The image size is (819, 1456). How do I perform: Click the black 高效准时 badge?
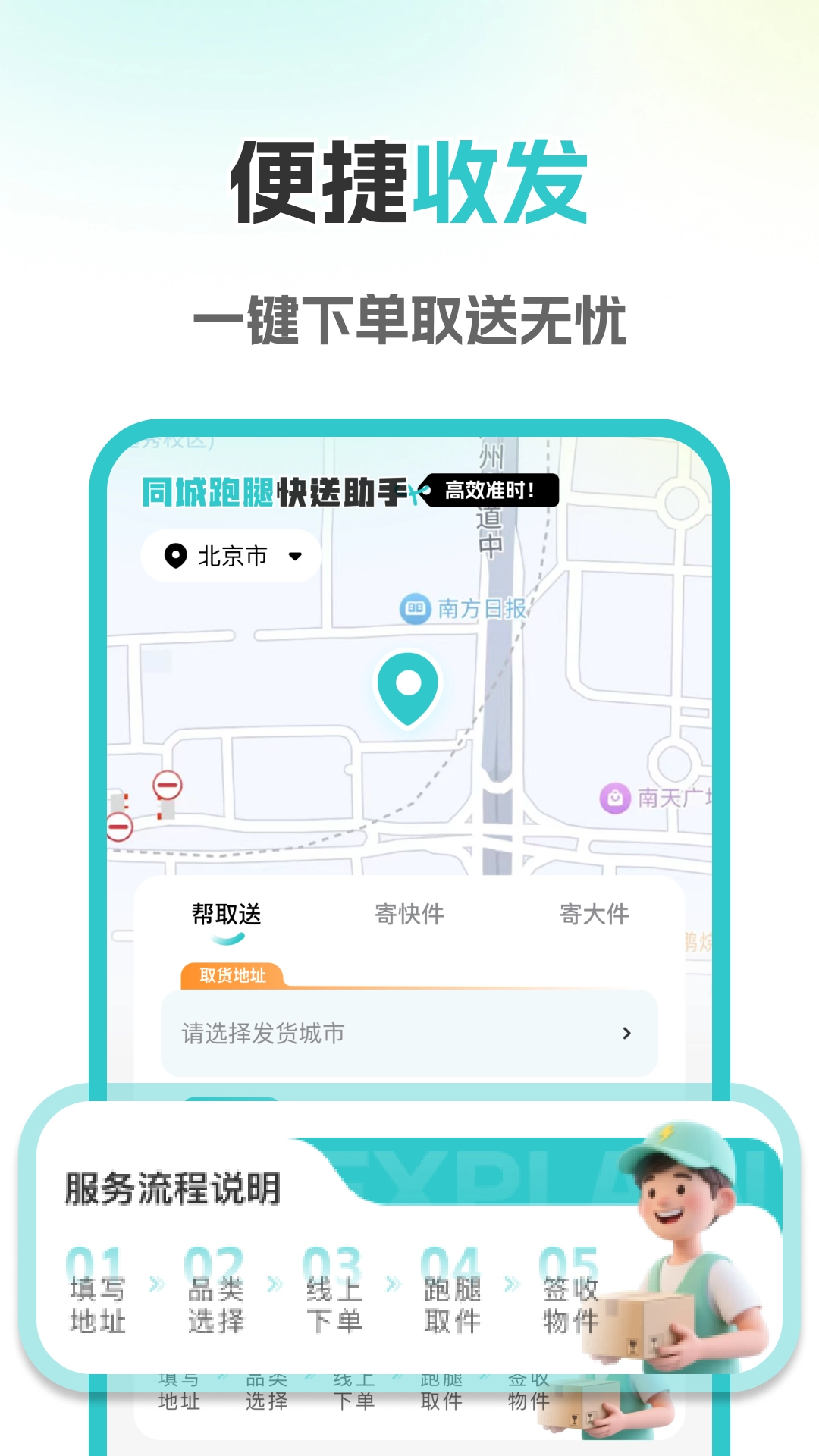point(491,491)
